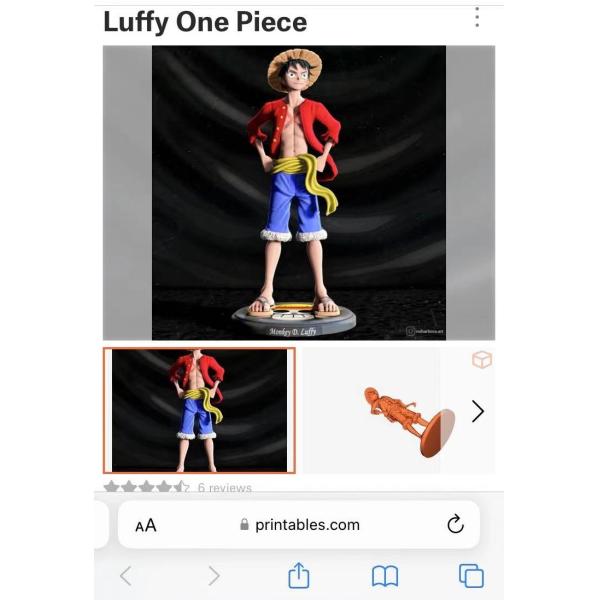Show all open tabs
The height and width of the screenshot is (600, 600).
click(471, 576)
